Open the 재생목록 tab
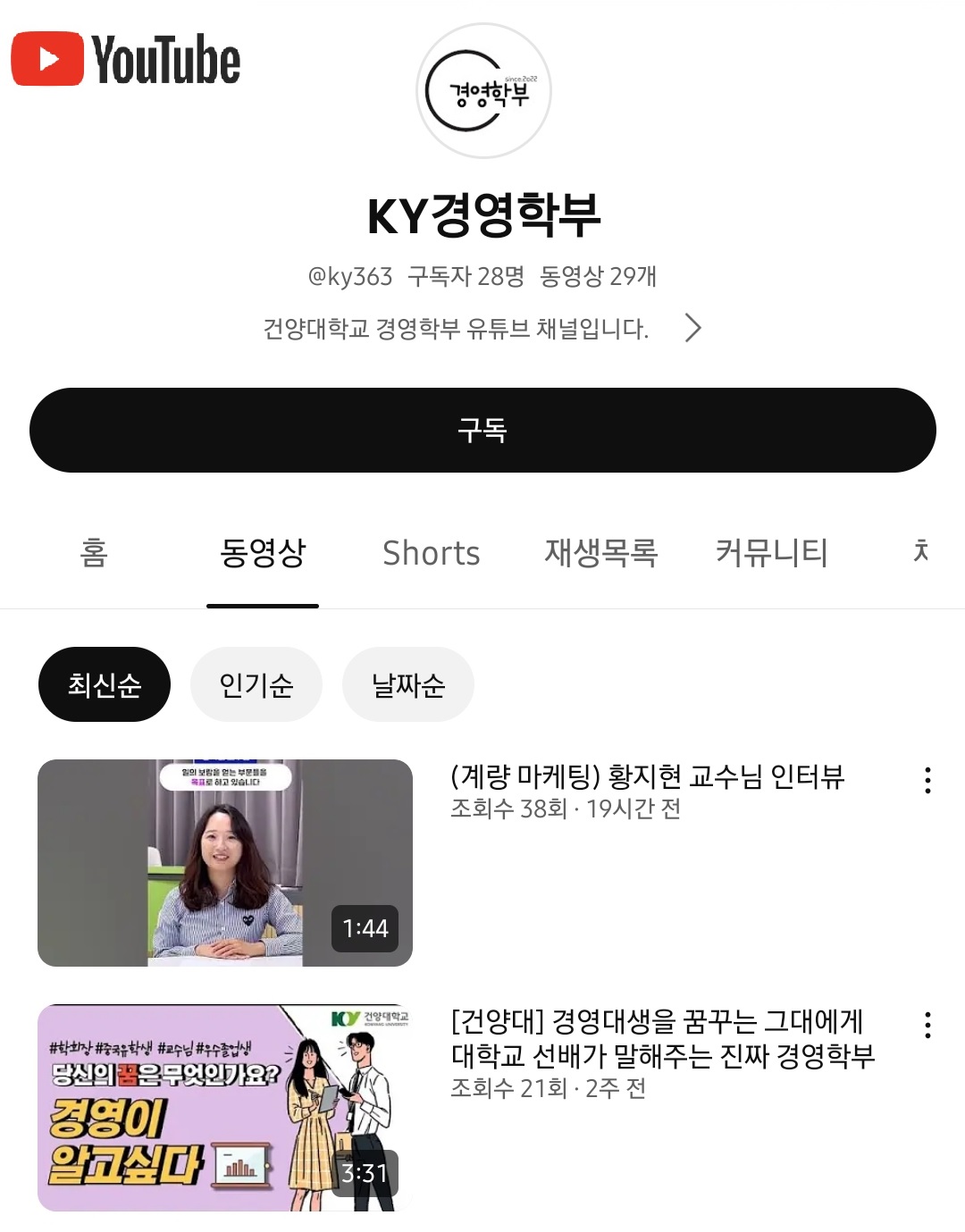 click(601, 553)
